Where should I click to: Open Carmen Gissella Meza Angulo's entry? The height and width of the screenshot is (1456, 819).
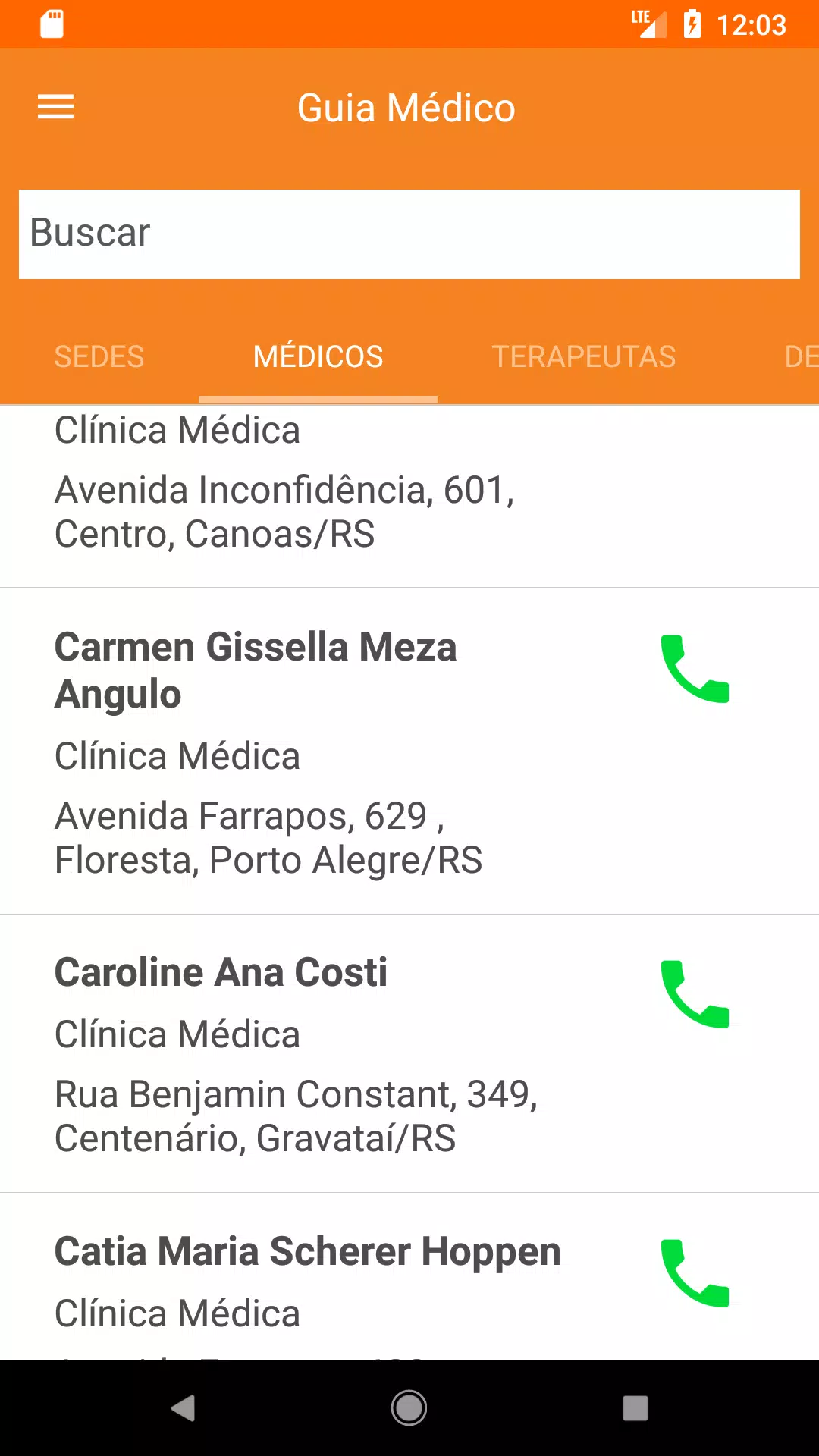pos(409,751)
